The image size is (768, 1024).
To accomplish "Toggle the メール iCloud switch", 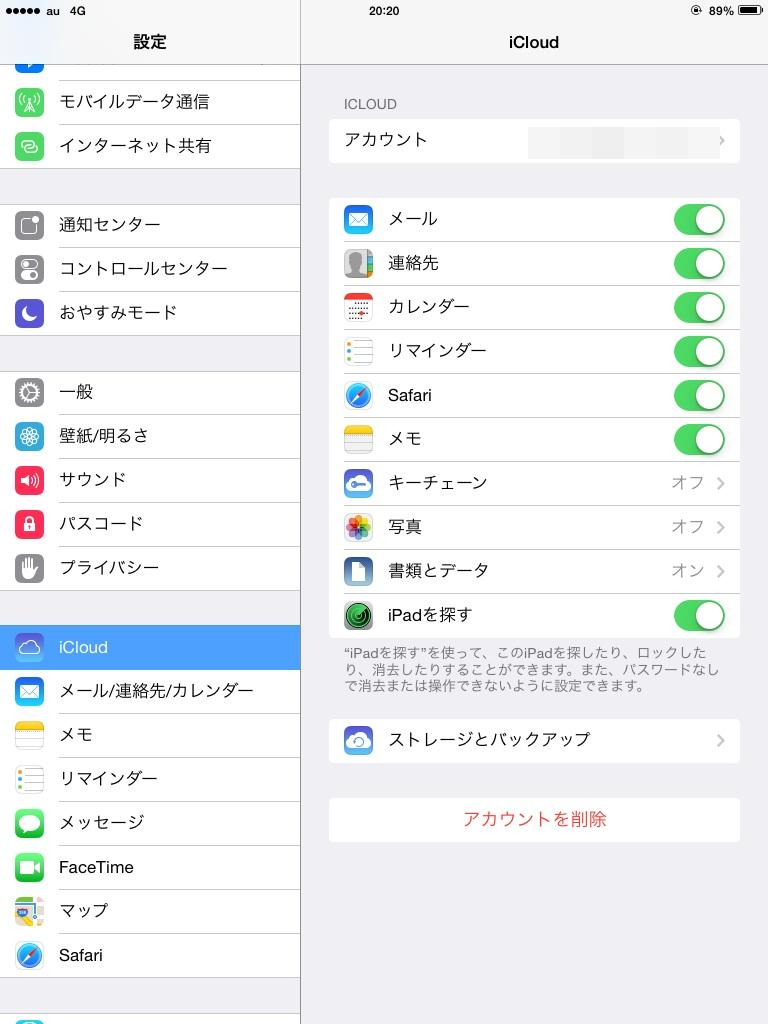I will tap(698, 219).
